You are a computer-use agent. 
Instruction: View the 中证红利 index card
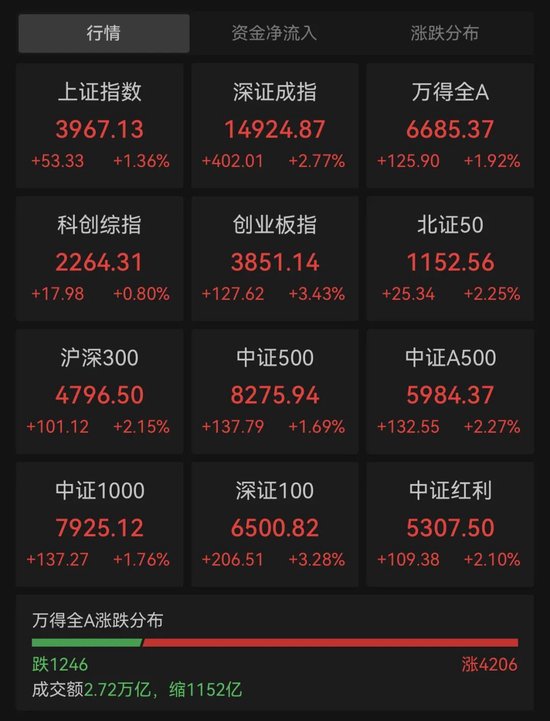coord(450,524)
